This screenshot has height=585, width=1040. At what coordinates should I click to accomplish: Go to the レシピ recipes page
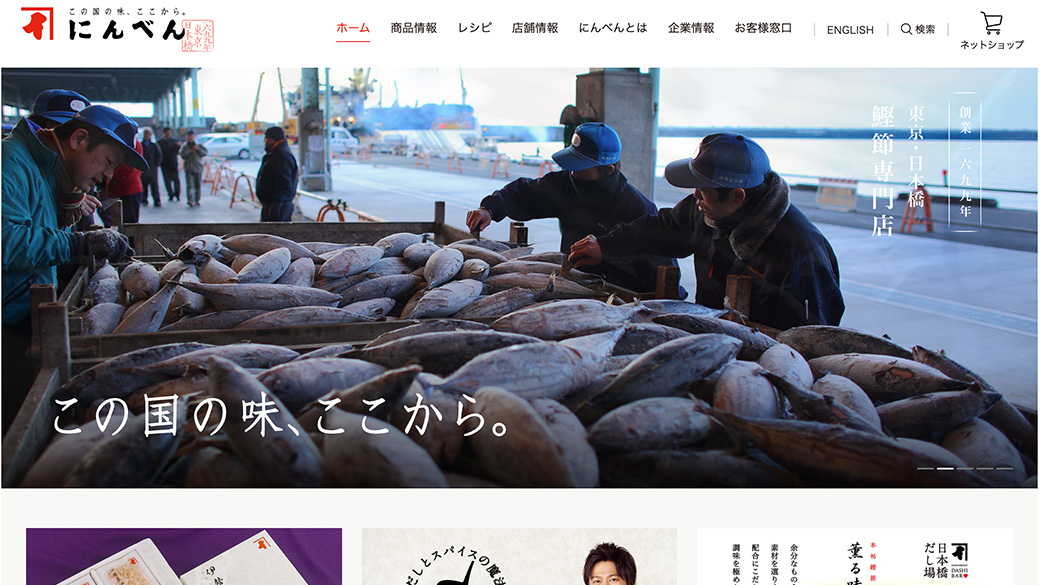tap(474, 28)
